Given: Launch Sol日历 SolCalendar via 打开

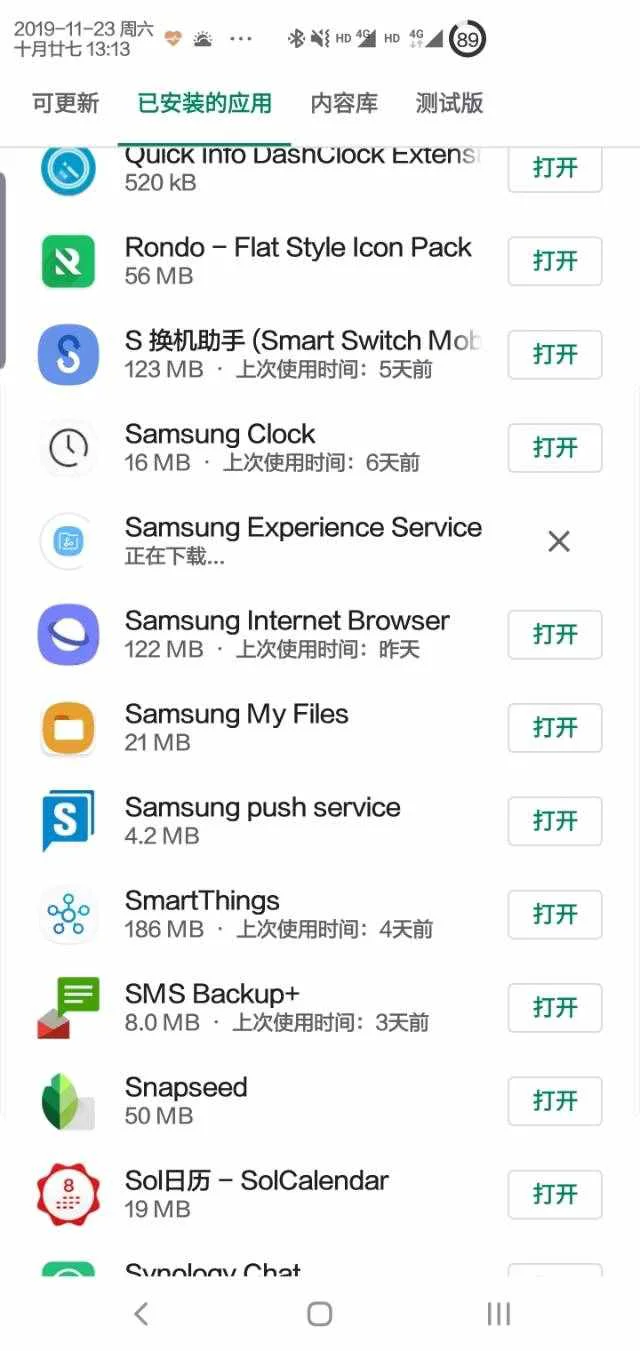Looking at the screenshot, I should coord(554,1194).
